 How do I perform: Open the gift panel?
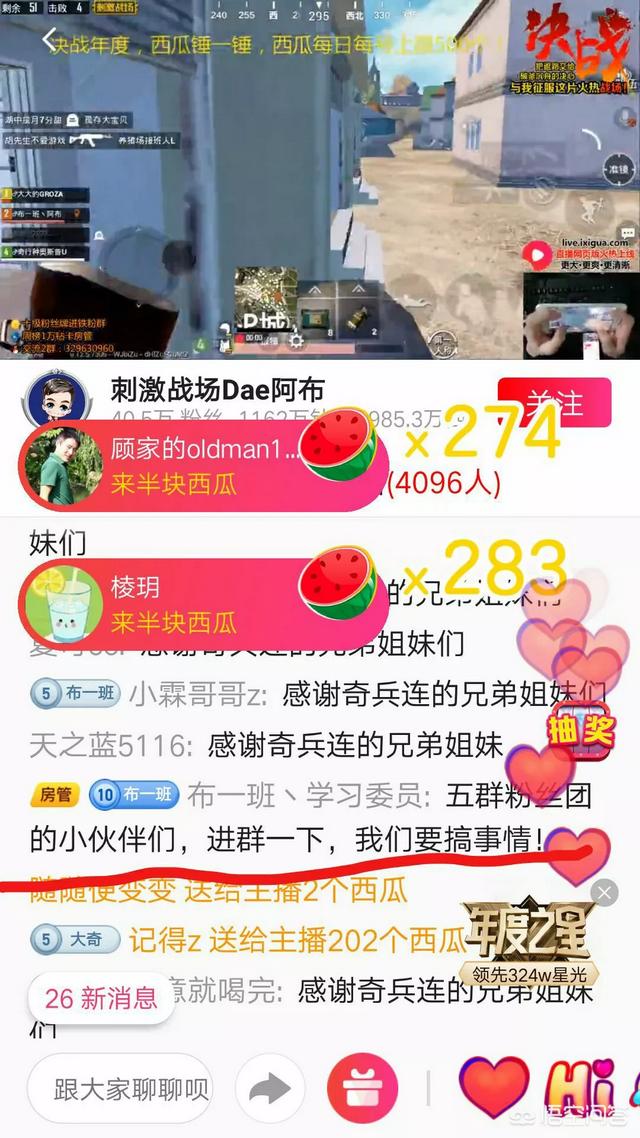coord(362,1088)
